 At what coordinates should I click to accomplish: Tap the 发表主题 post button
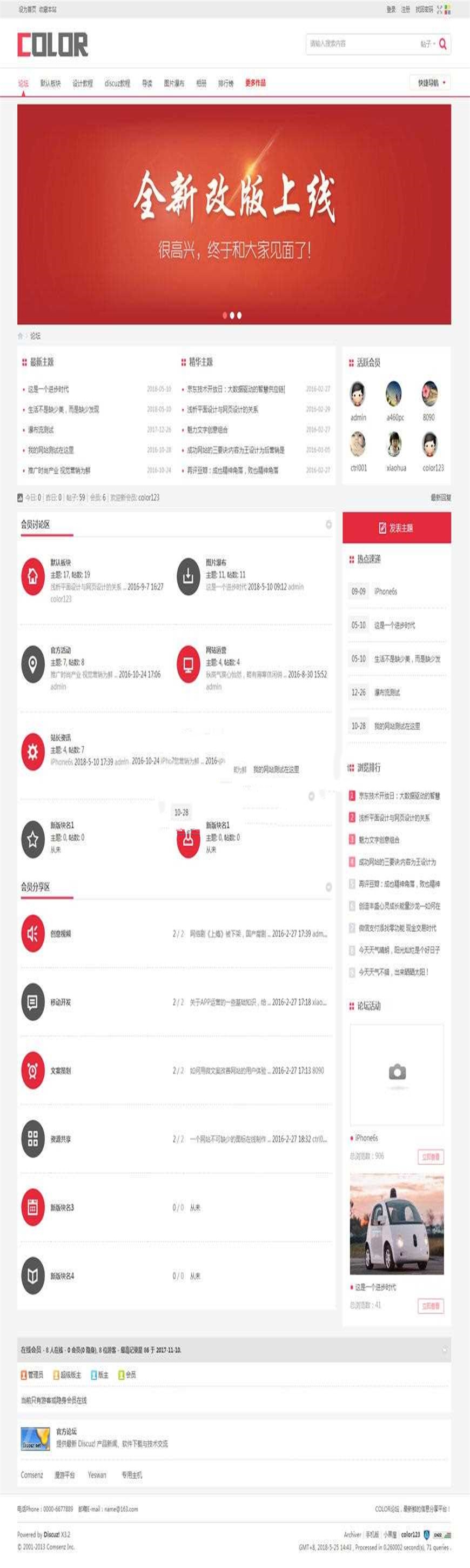click(397, 527)
